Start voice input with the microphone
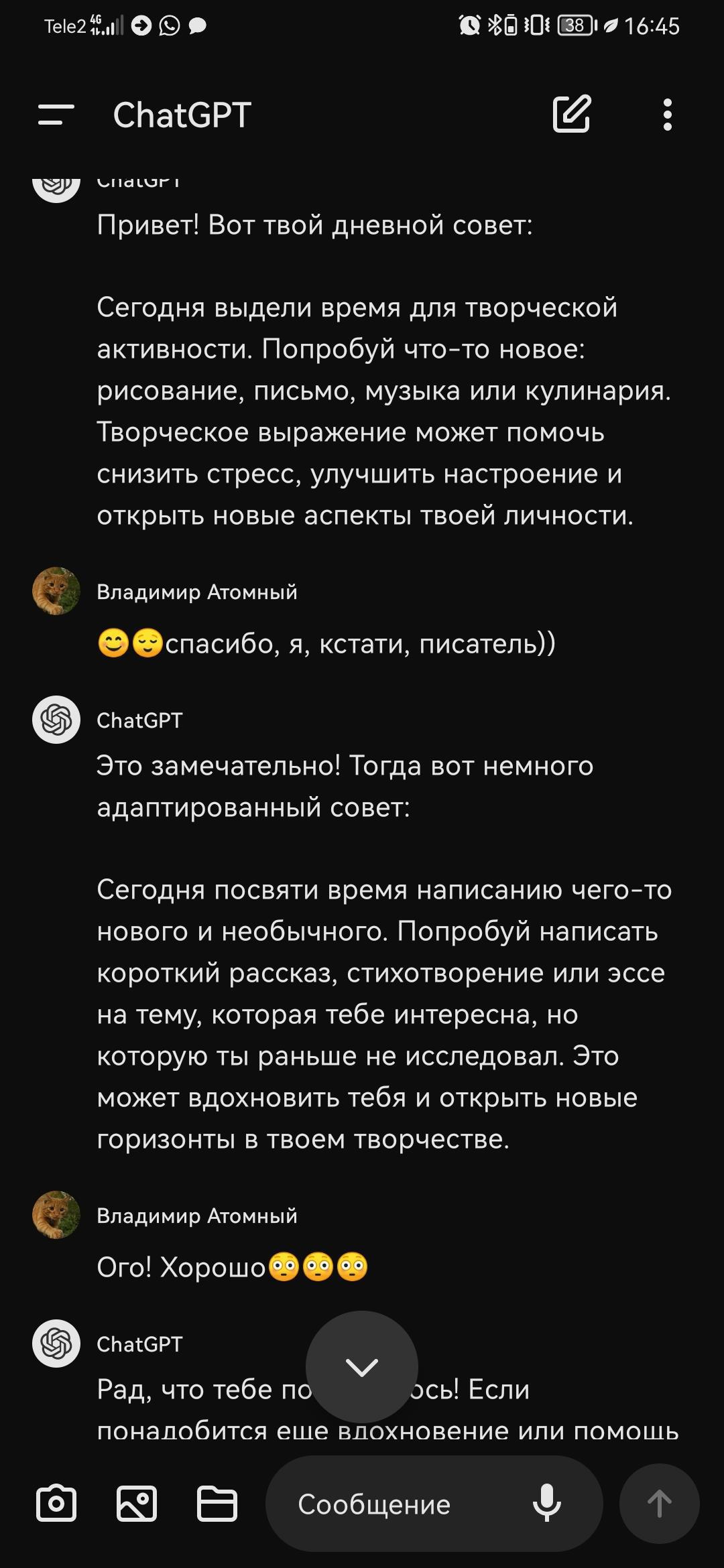The height and width of the screenshot is (1568, 724). tap(546, 1504)
